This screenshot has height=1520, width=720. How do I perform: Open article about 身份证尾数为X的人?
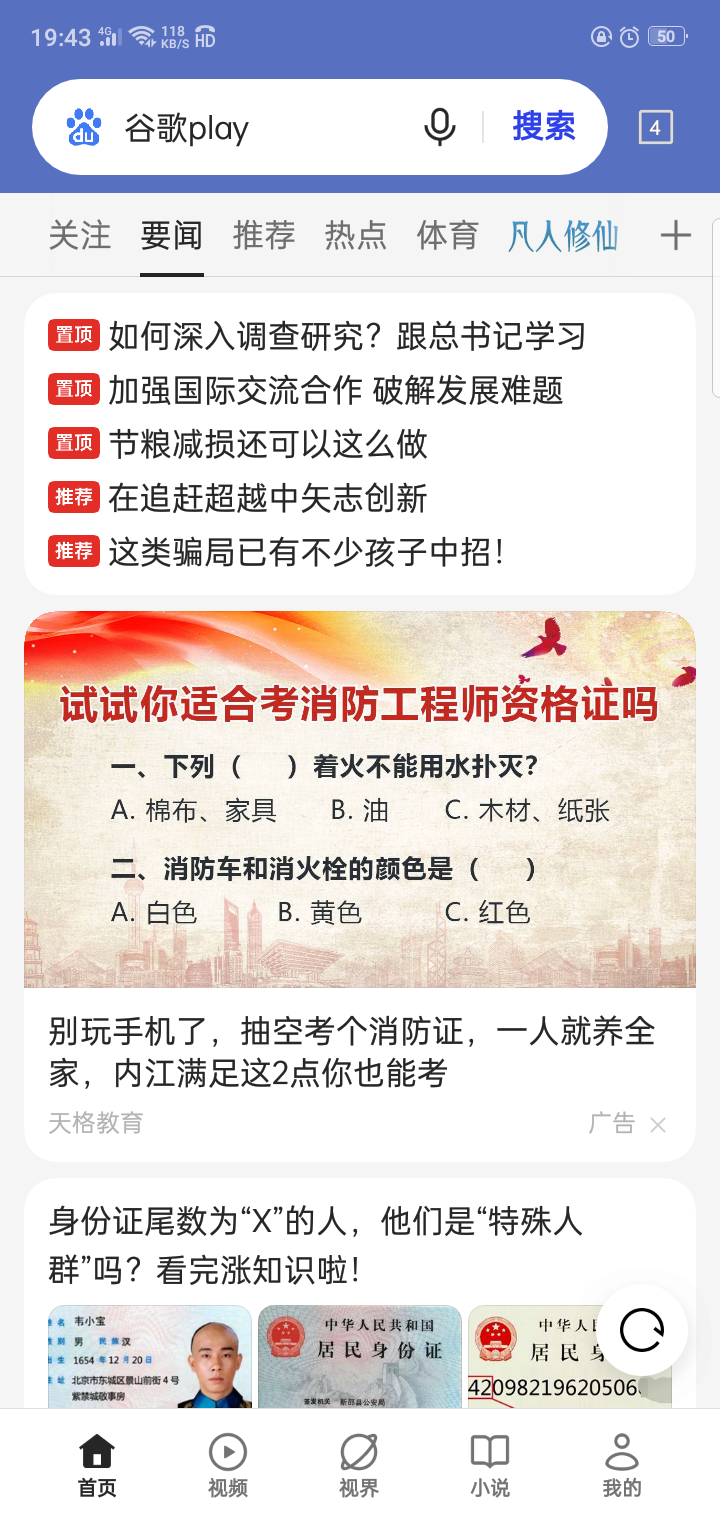coord(316,1246)
